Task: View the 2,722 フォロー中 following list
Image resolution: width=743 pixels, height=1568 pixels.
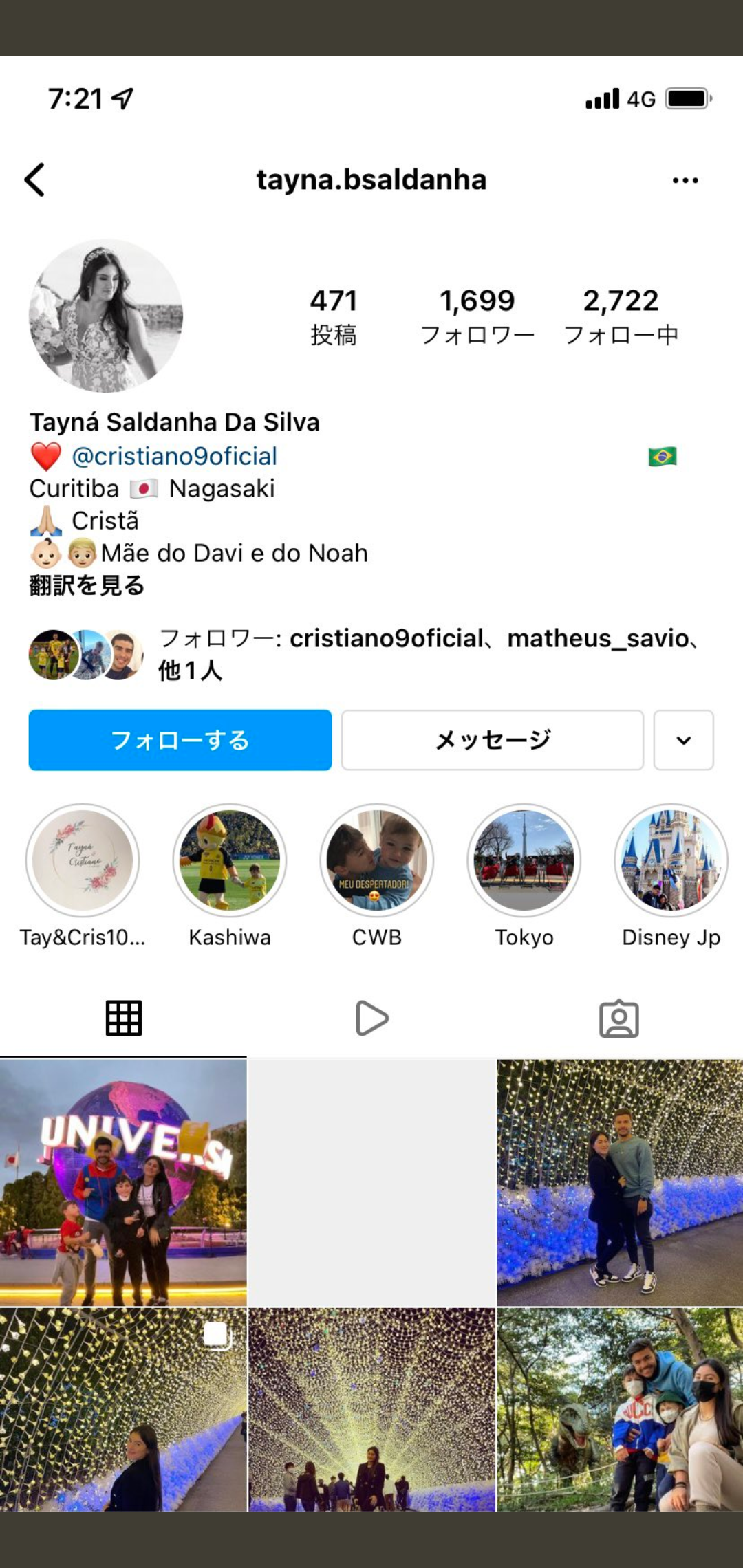Action: coord(621,316)
